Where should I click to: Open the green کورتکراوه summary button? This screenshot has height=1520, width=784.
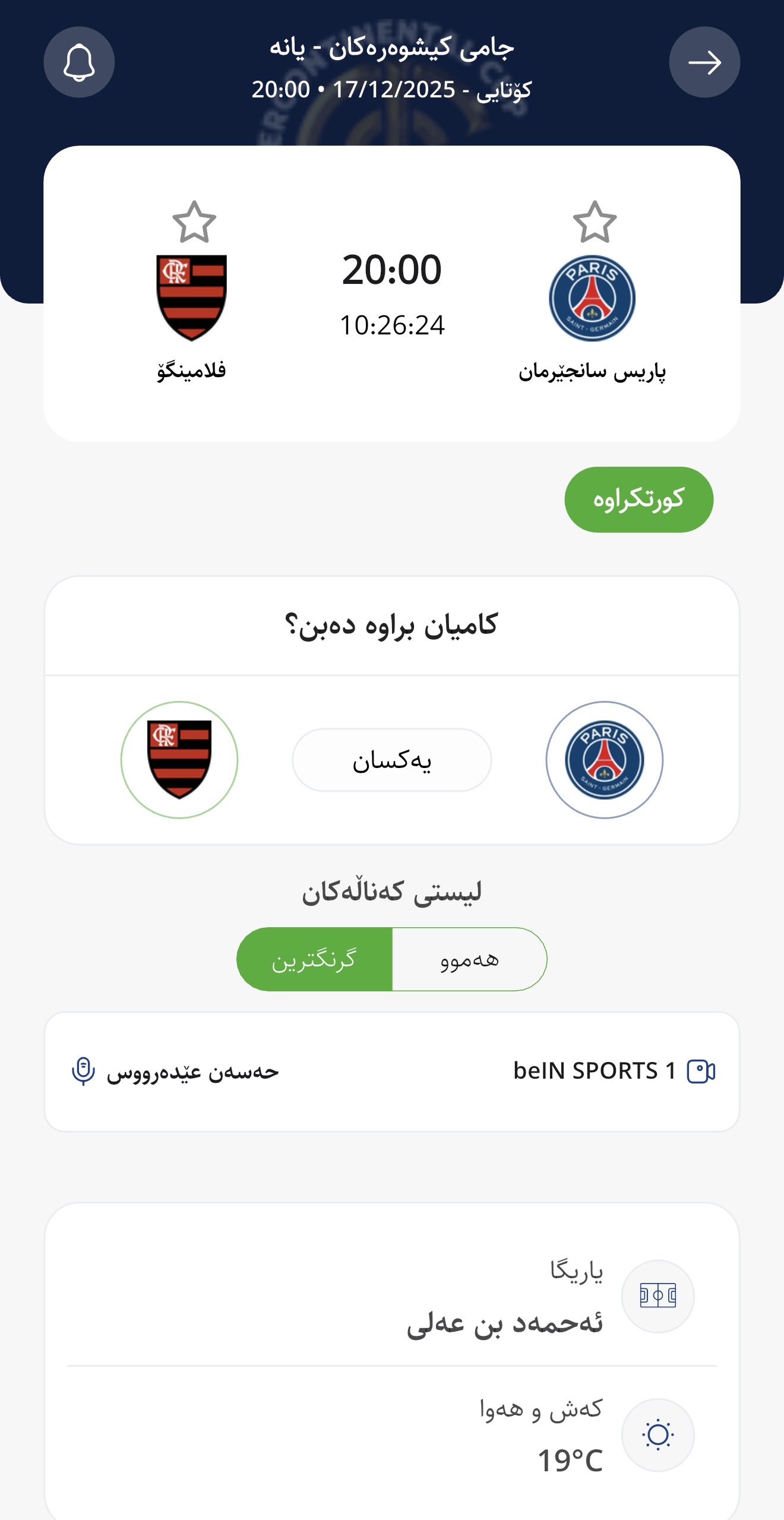click(638, 500)
